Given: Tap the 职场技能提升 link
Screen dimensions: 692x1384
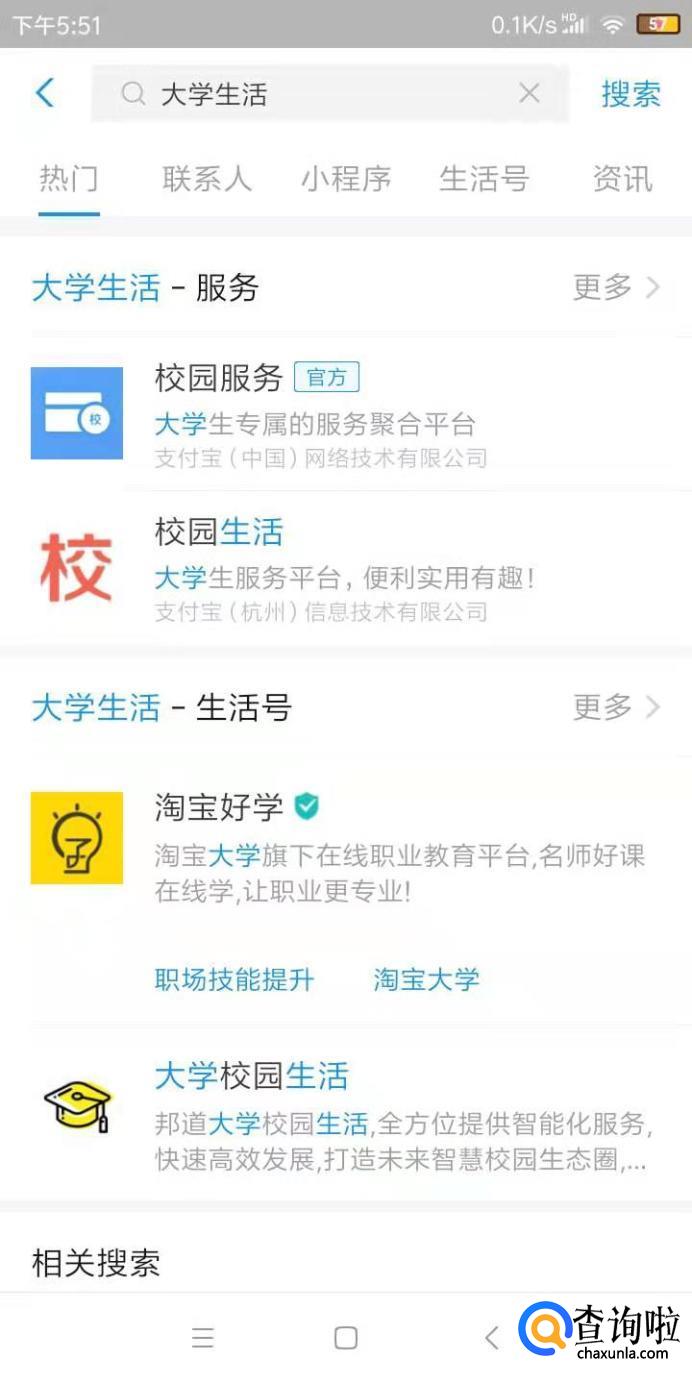Looking at the screenshot, I should coord(234,979).
